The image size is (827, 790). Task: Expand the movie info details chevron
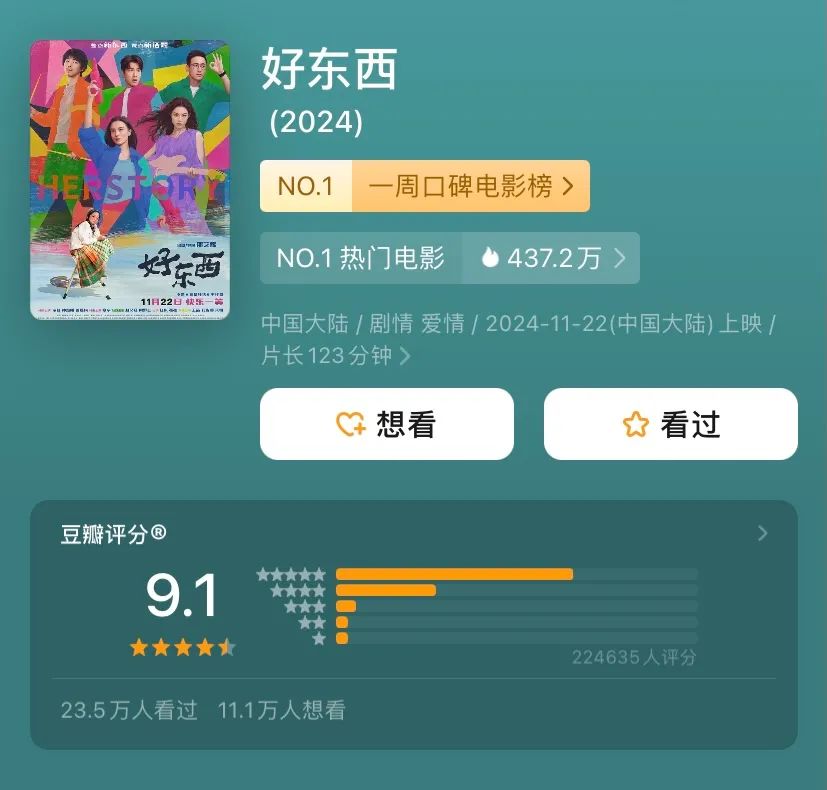tap(405, 356)
